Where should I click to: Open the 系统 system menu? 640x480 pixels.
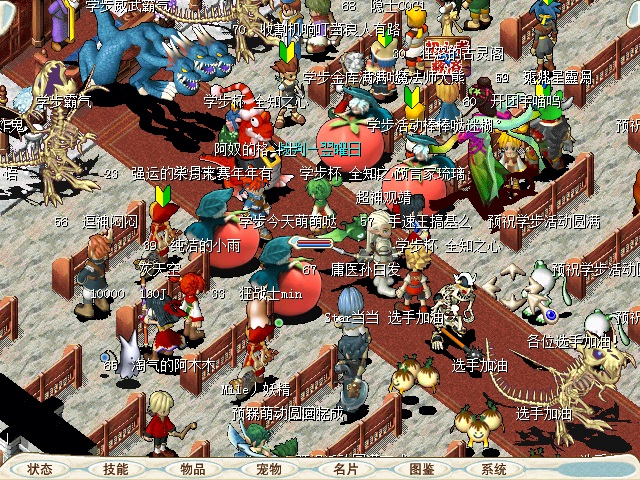tap(494, 469)
